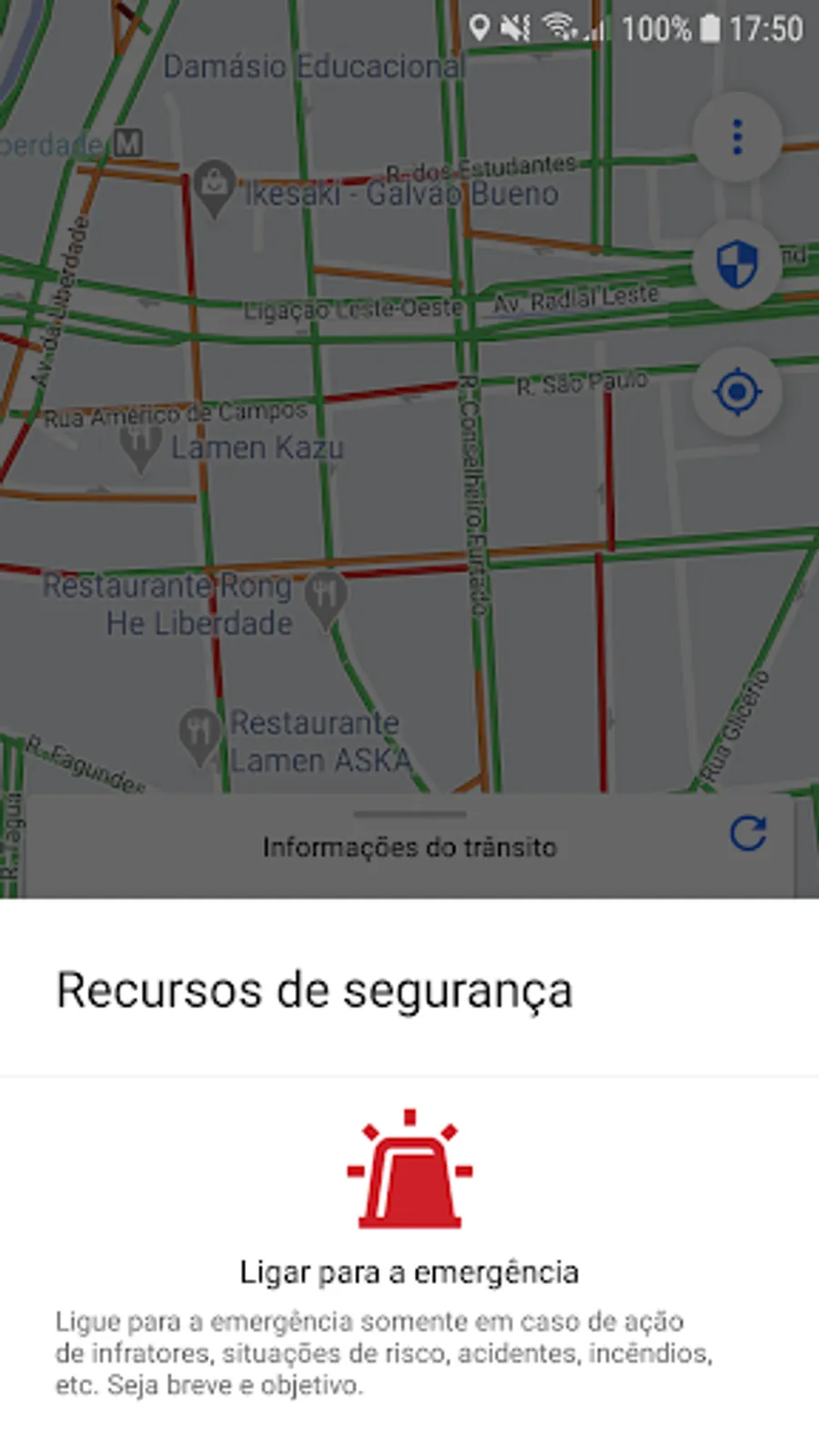Image resolution: width=819 pixels, height=1456 pixels.
Task: Select the Ikesaki - Galvão Bueno shop pin
Action: (215, 187)
